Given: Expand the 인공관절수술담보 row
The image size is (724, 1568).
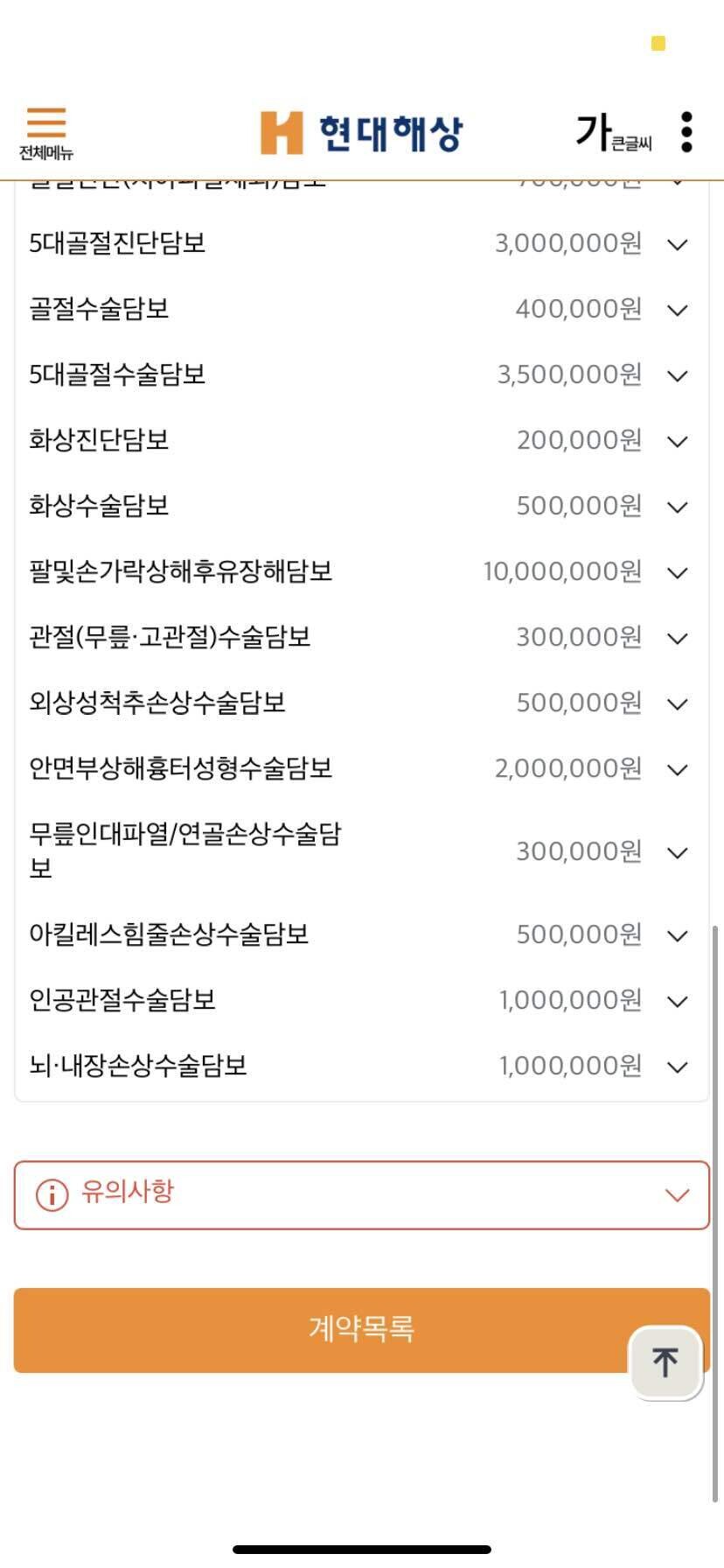Looking at the screenshot, I should pos(361,1000).
